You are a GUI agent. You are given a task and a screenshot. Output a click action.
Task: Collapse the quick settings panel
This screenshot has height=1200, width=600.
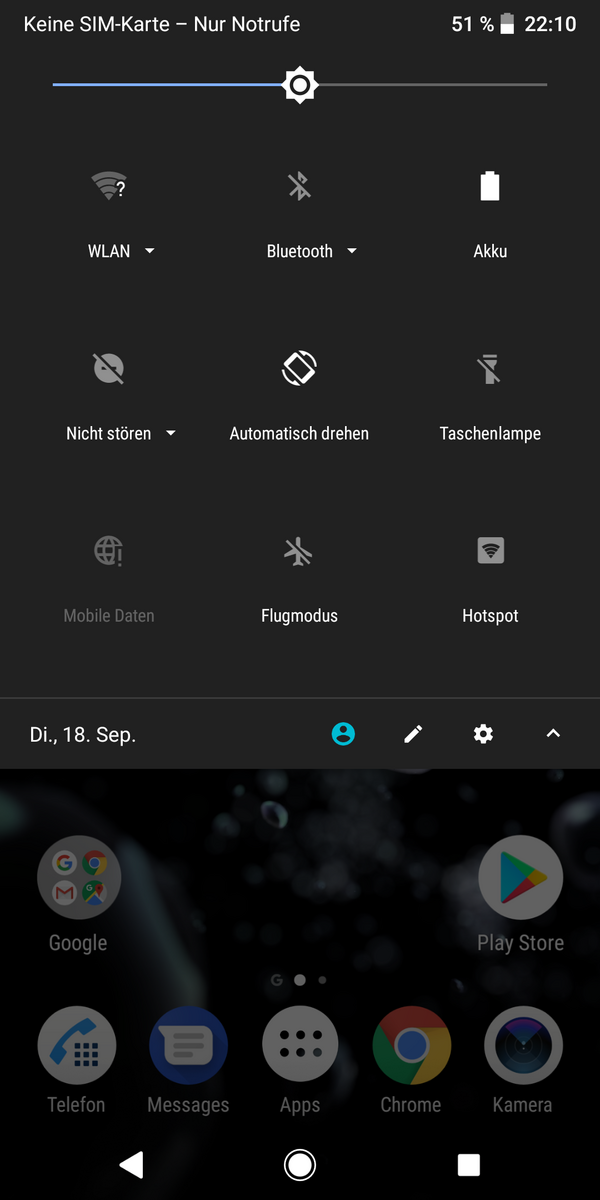553,734
